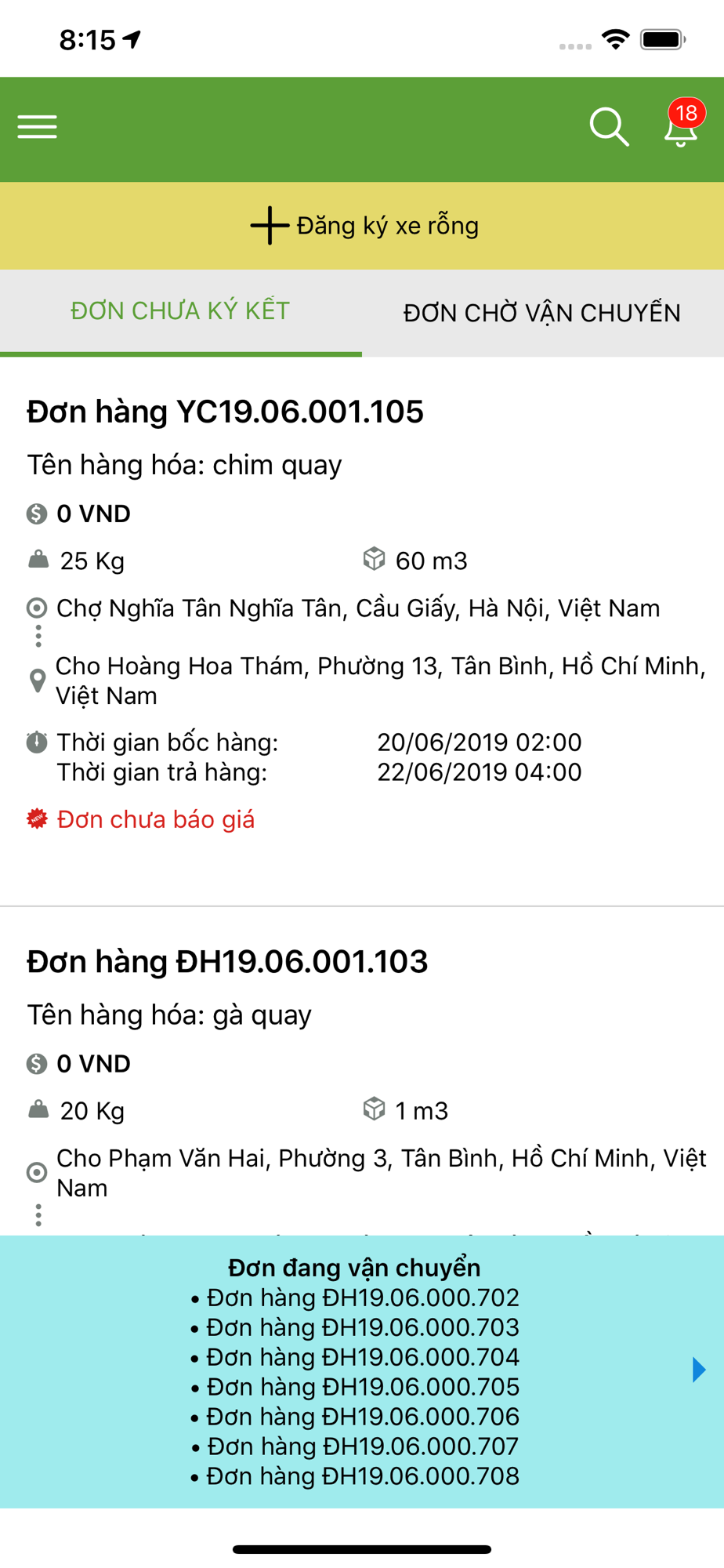Open the notifications bell
This screenshot has width=724, height=1568.
(681, 127)
